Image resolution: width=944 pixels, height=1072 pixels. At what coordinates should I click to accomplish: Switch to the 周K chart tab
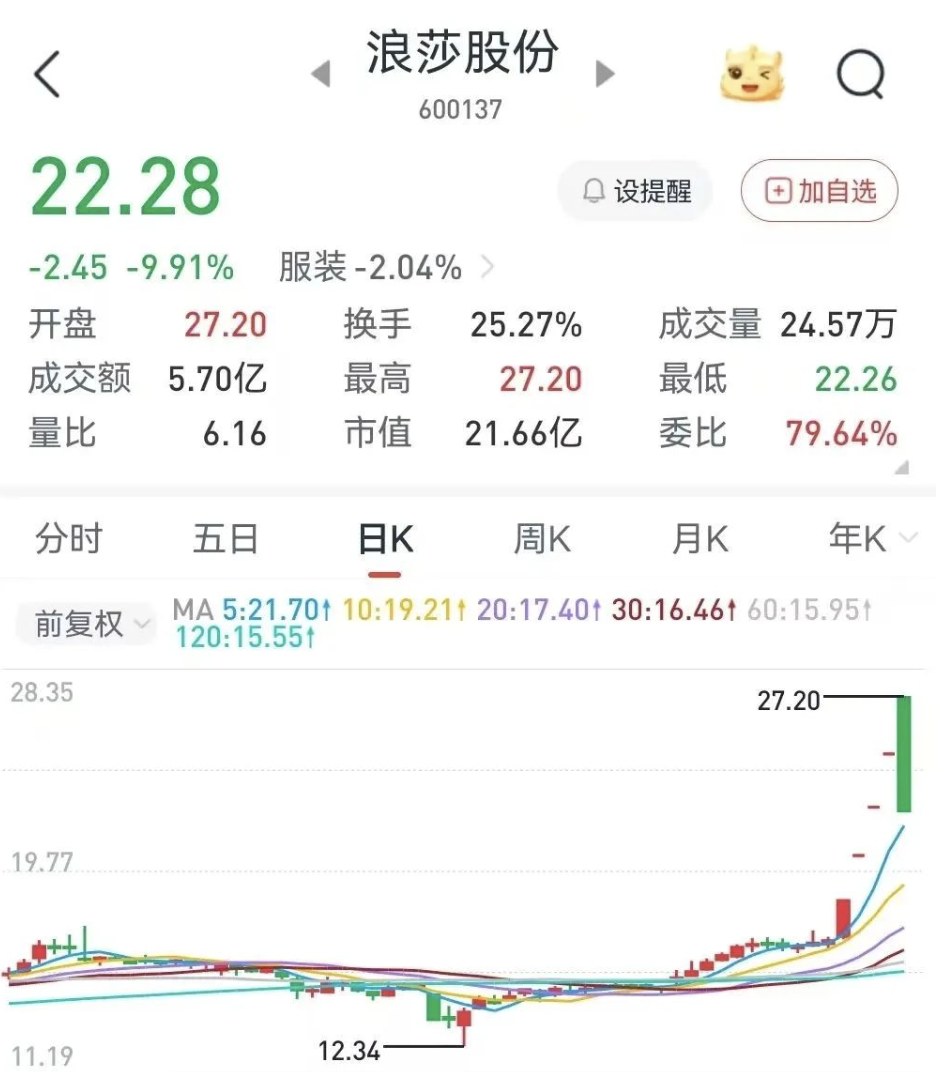pos(542,540)
